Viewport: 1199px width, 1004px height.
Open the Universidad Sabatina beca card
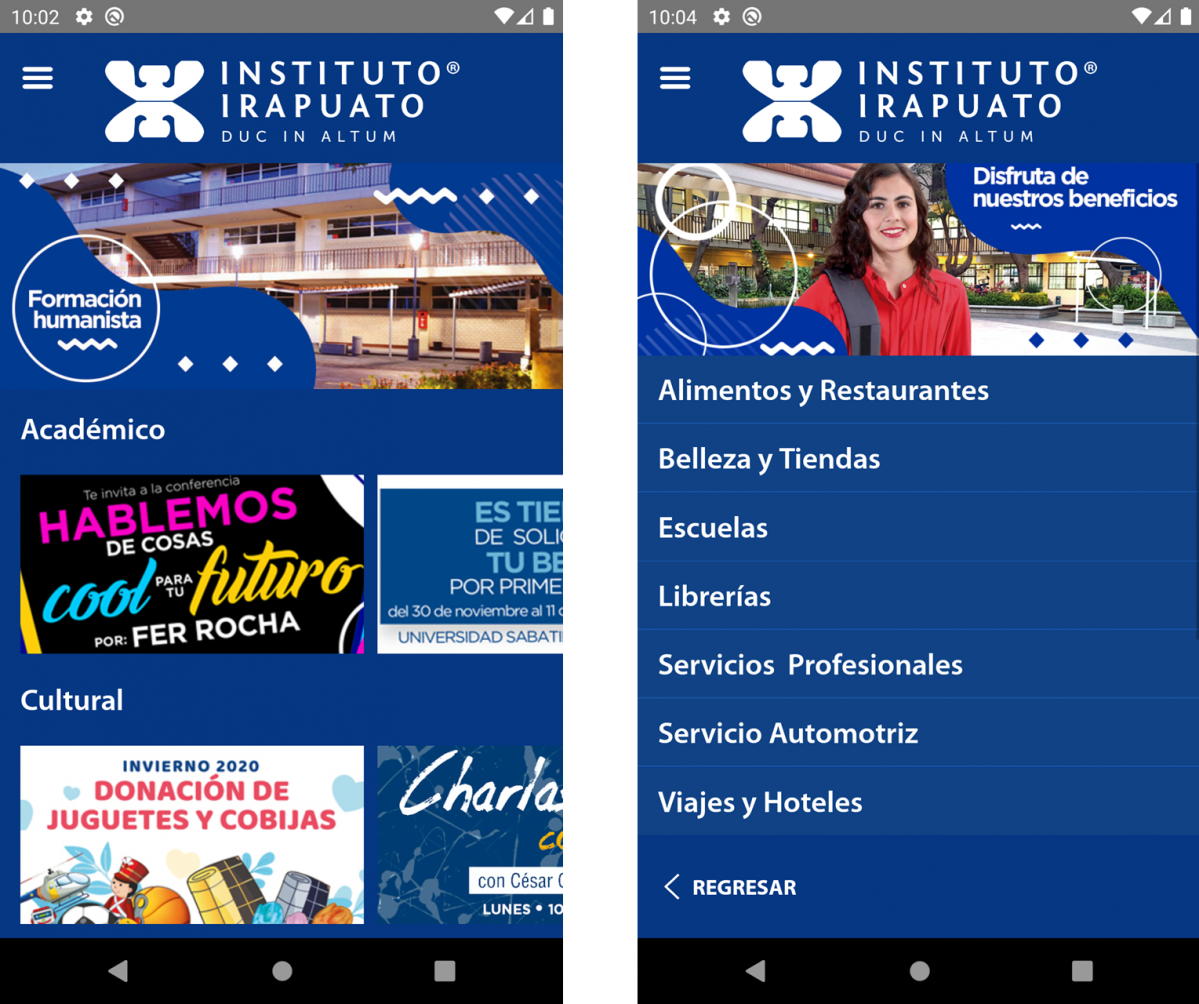coord(470,564)
